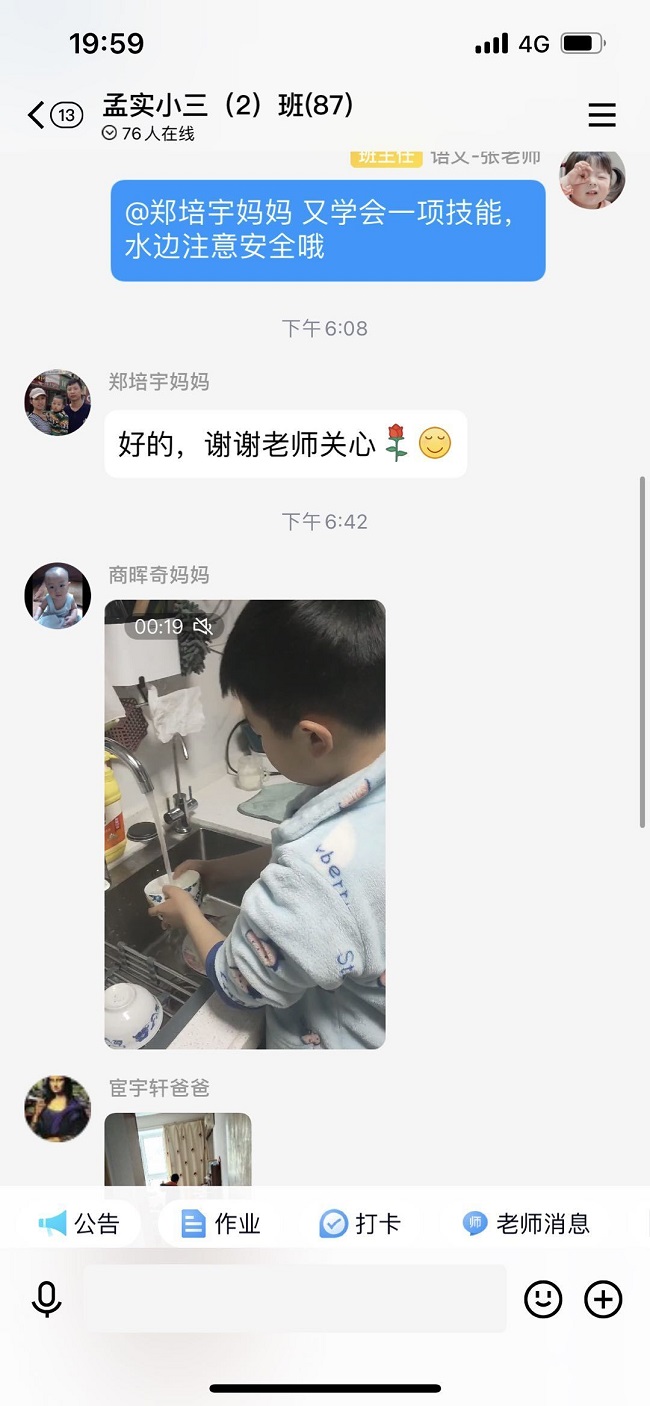This screenshot has height=1406, width=650.
Task: Open 宦宇轩爸爸's shared video thumbnail
Action: [178, 1150]
